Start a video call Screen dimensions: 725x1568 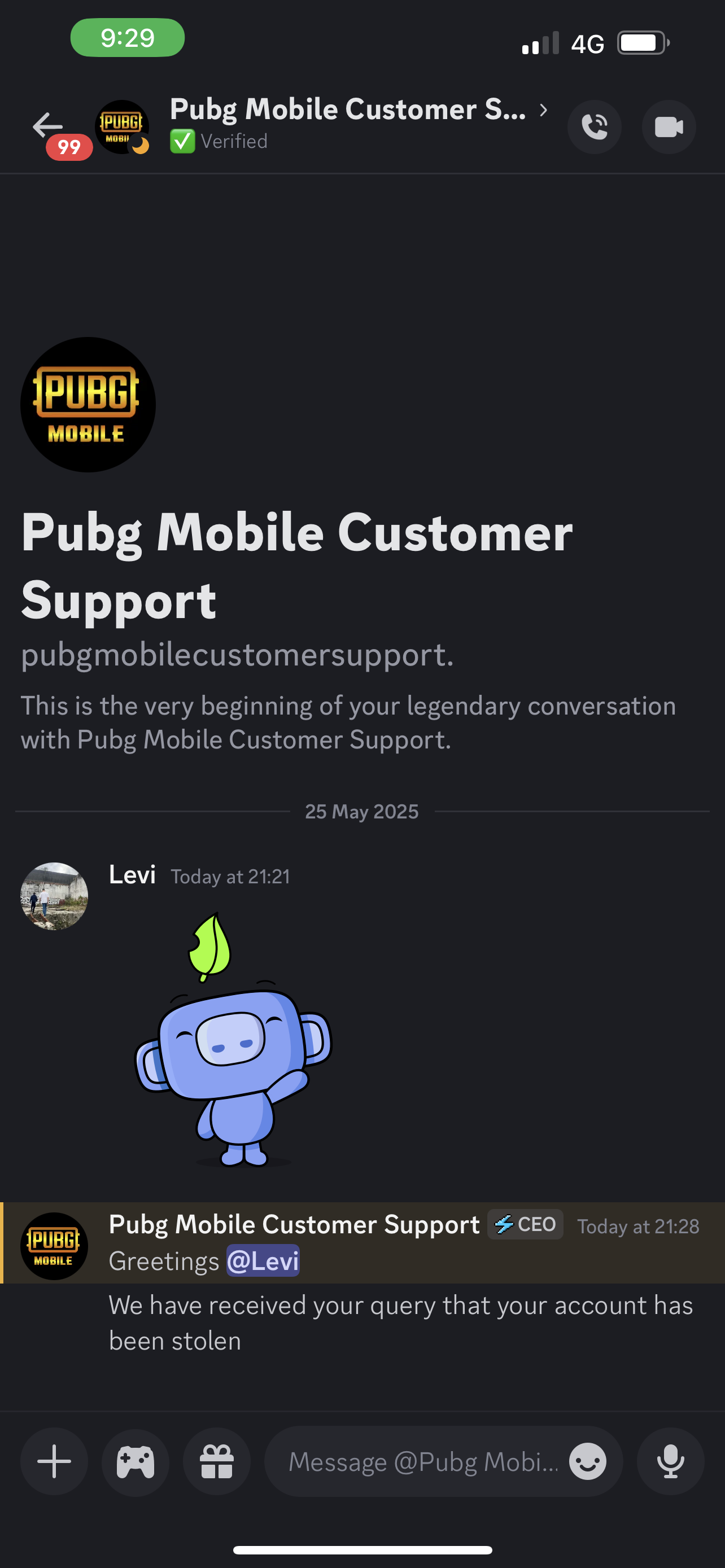click(x=669, y=126)
